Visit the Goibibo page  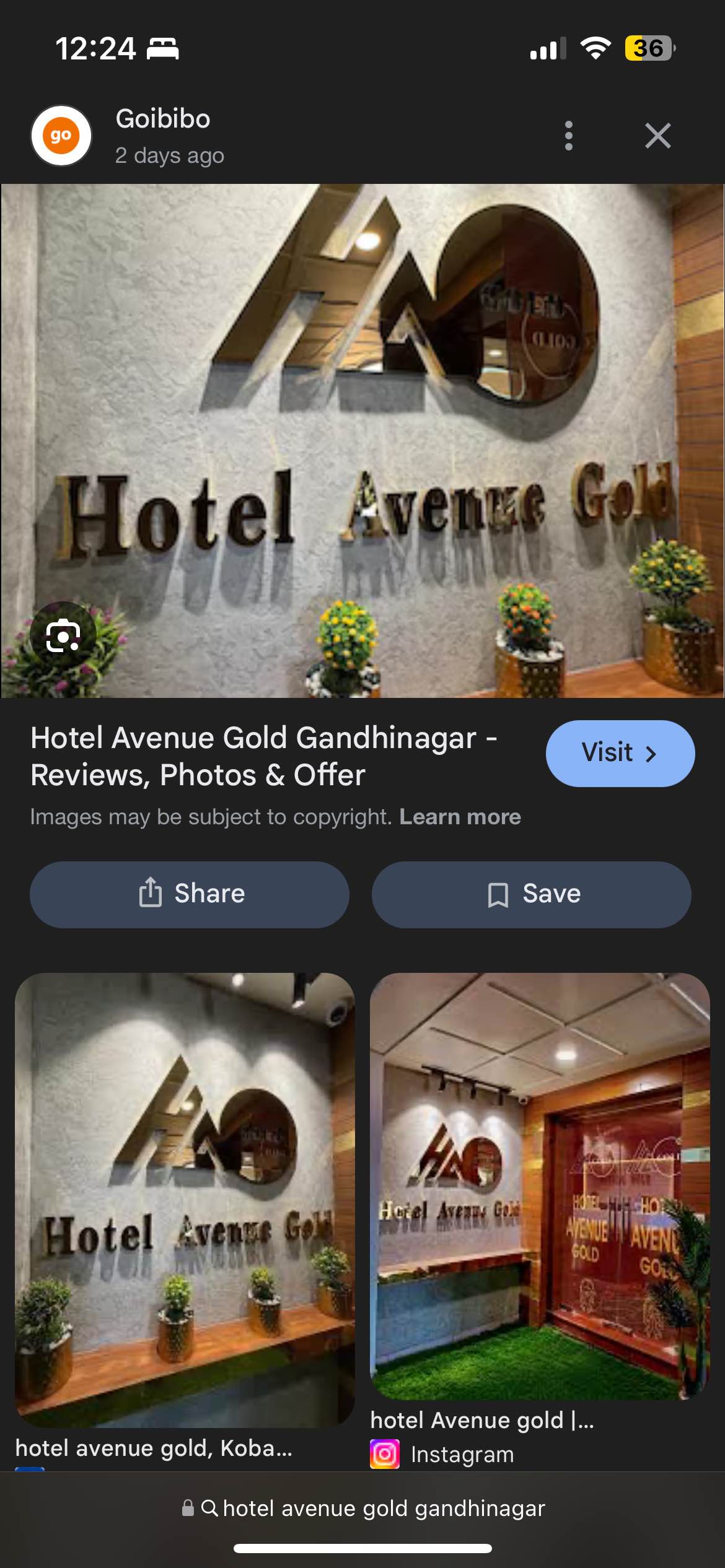(x=620, y=753)
